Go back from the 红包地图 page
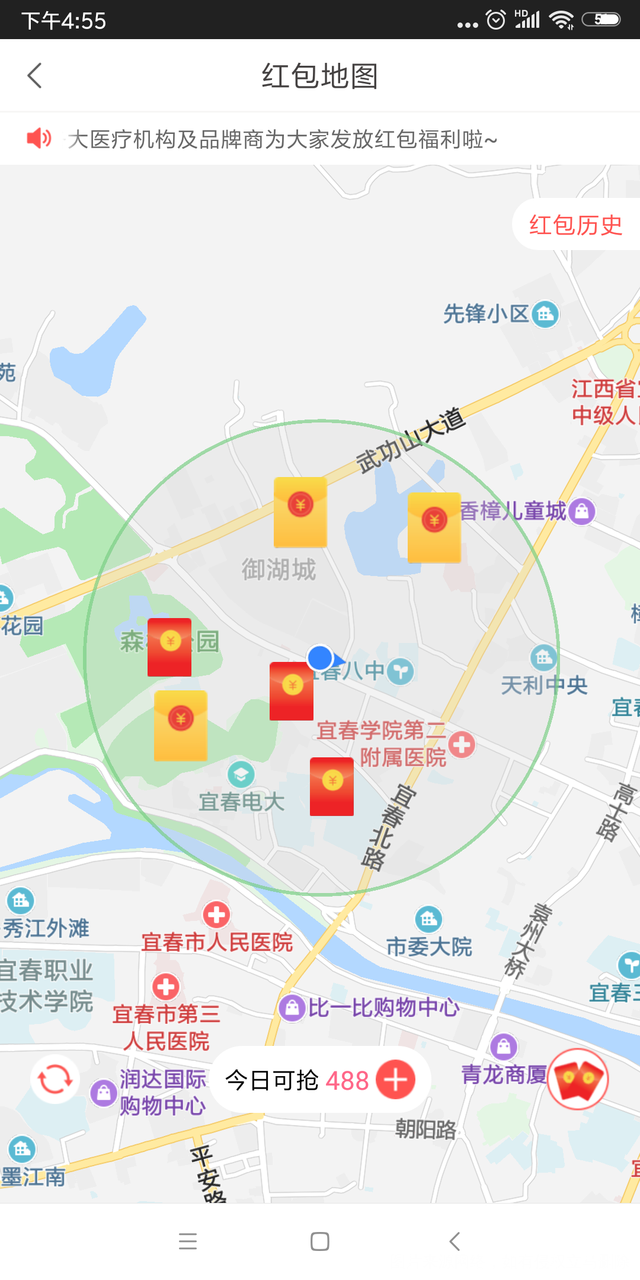The image size is (640, 1280). click(x=35, y=76)
